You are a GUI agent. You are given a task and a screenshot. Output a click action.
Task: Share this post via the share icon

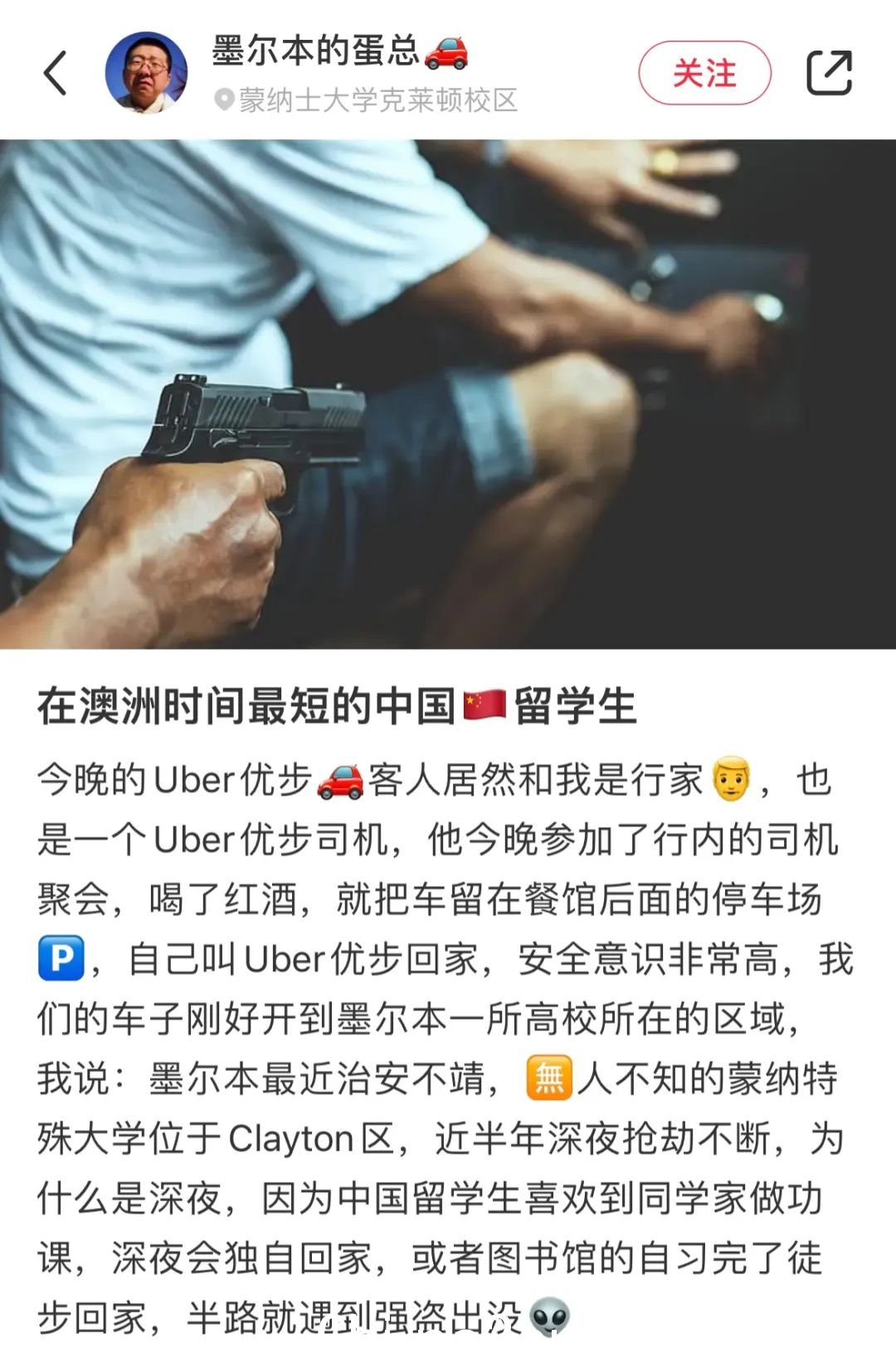[x=830, y=73]
